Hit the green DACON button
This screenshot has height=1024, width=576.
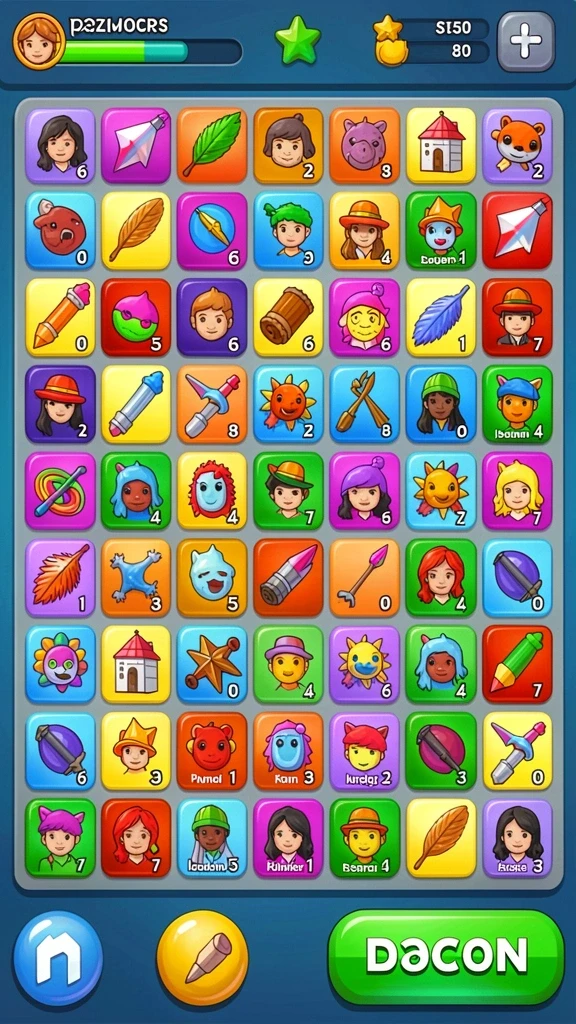pos(446,957)
